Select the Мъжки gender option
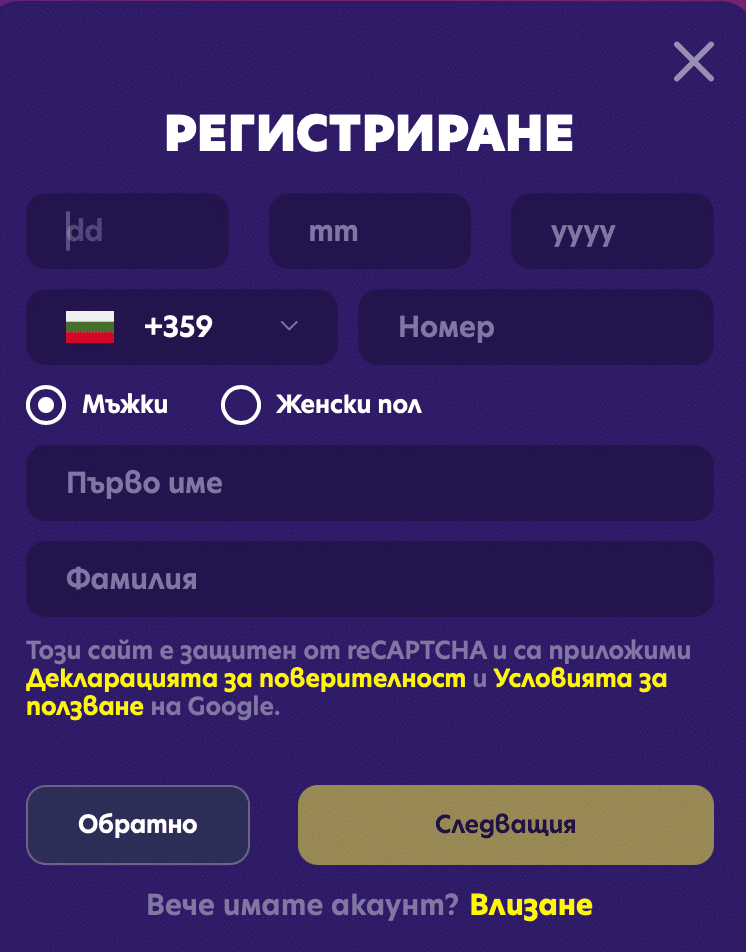This screenshot has height=952, width=746. (x=45, y=405)
